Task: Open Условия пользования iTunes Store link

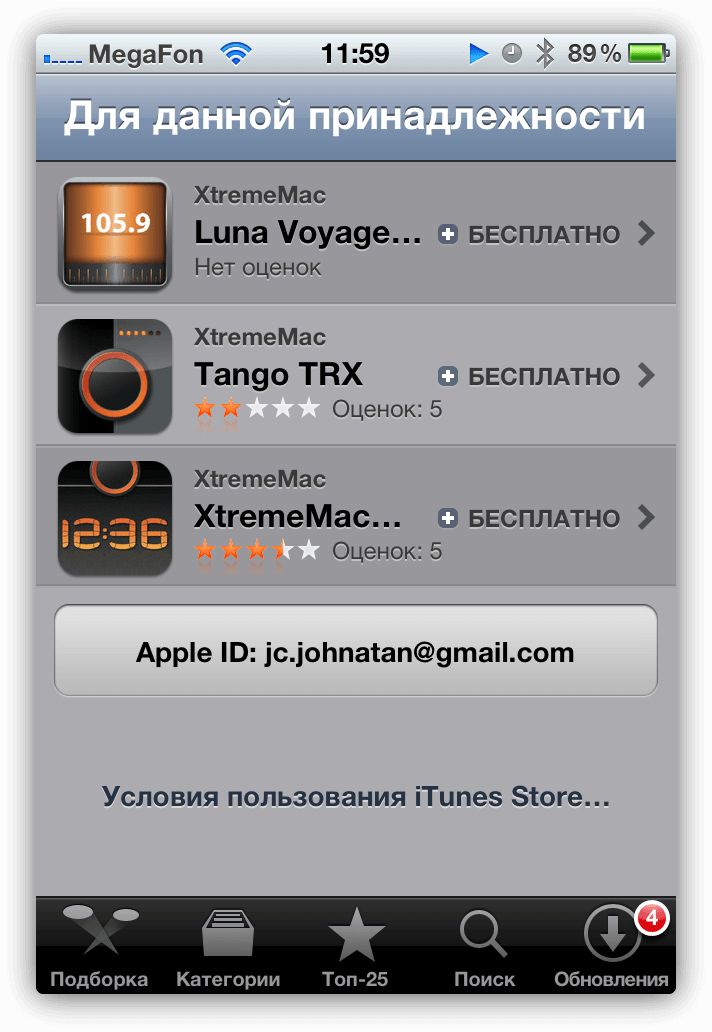Action: point(355,798)
